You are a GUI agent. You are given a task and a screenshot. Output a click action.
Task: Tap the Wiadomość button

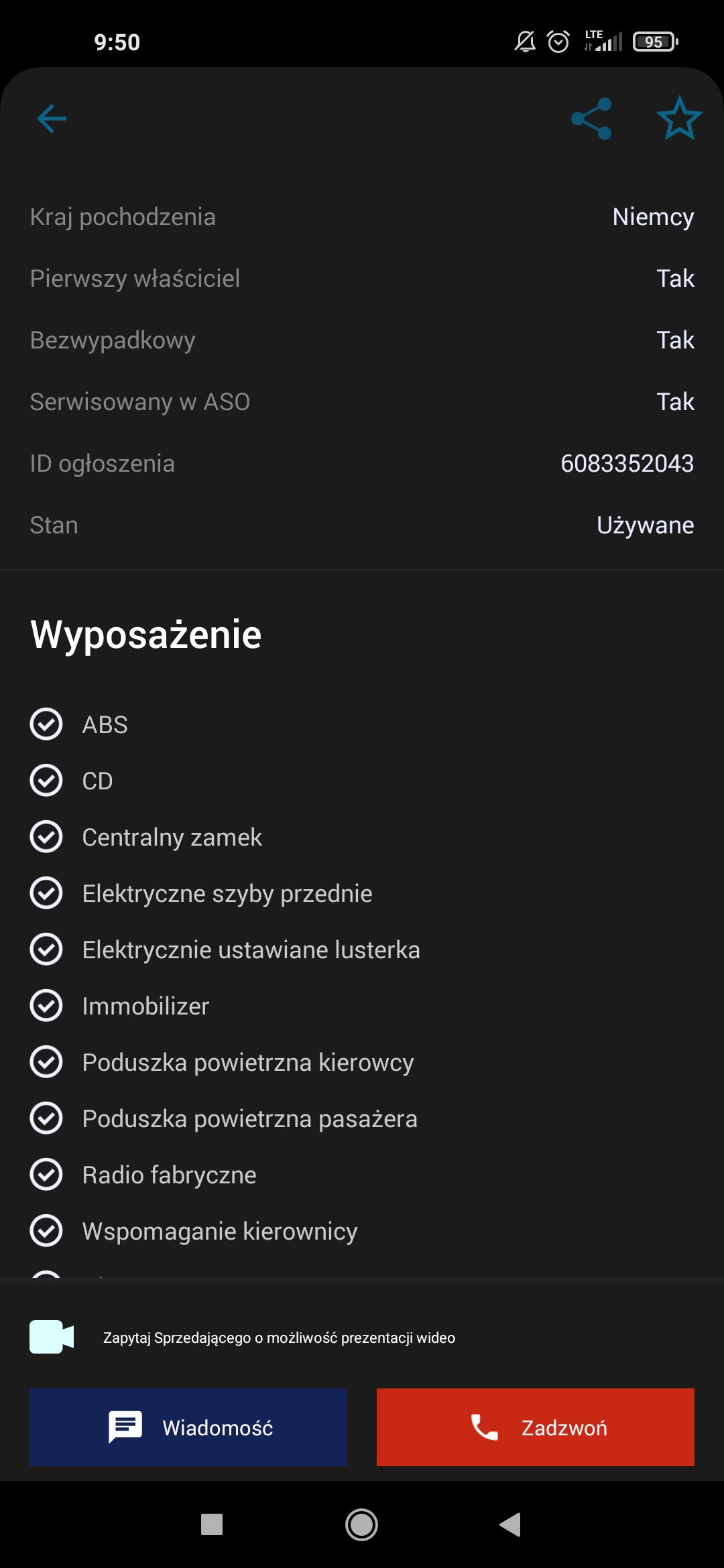click(x=188, y=1427)
